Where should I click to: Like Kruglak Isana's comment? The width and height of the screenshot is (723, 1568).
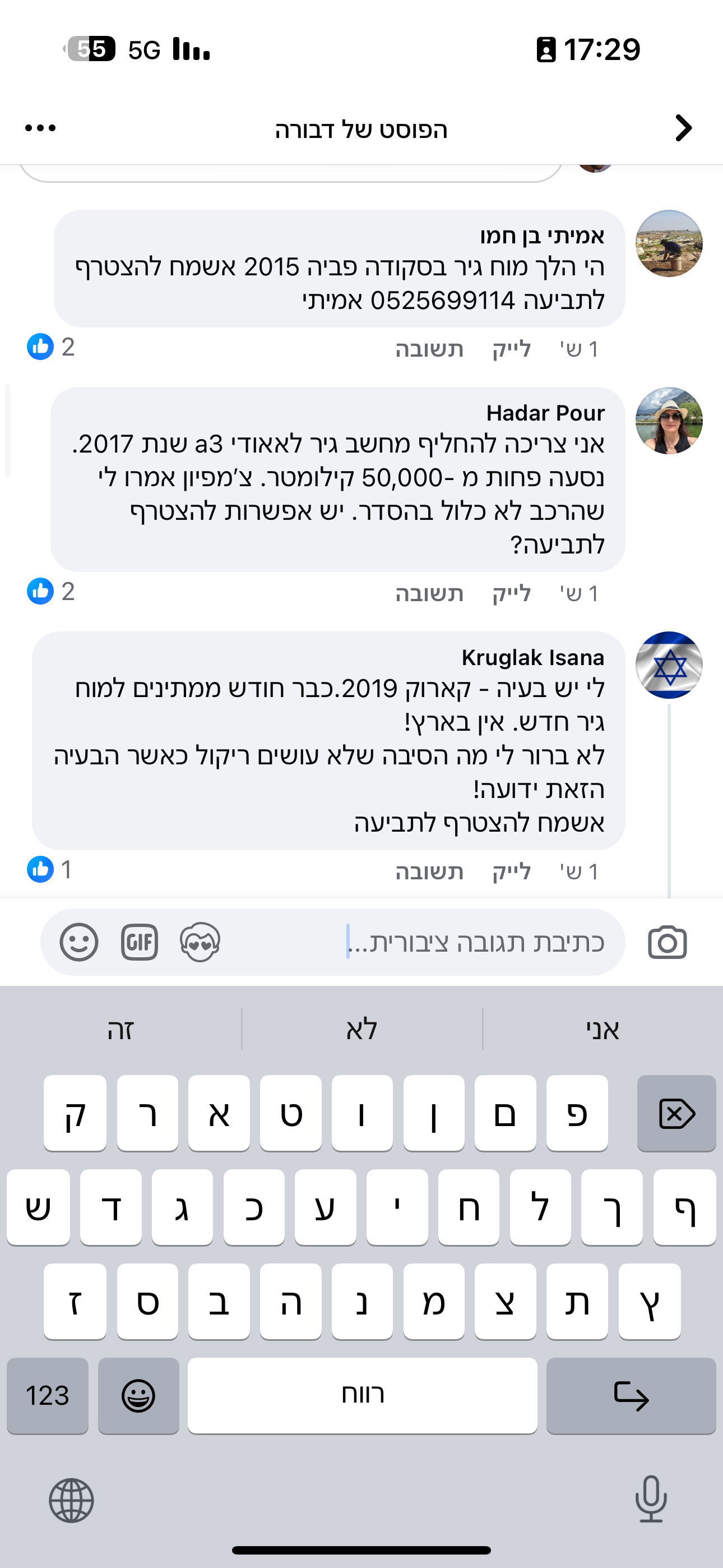pyautogui.click(x=511, y=871)
